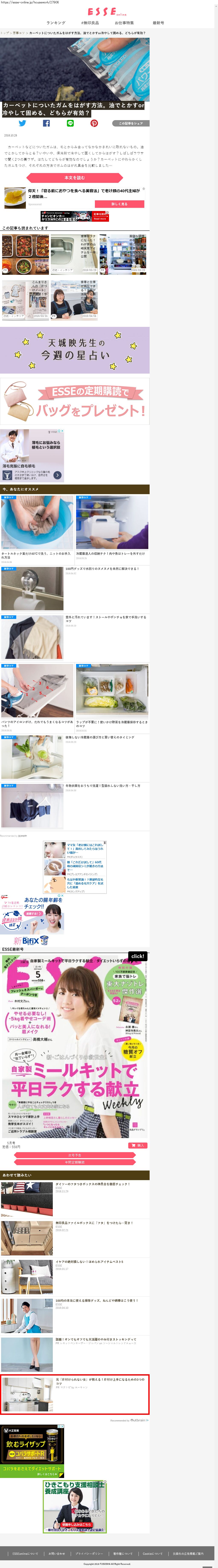Image resolution: width=218 pixels, height=1568 pixels.
Task: Open the イケアの絶対損しない article
Action: [x=74, y=1276]
